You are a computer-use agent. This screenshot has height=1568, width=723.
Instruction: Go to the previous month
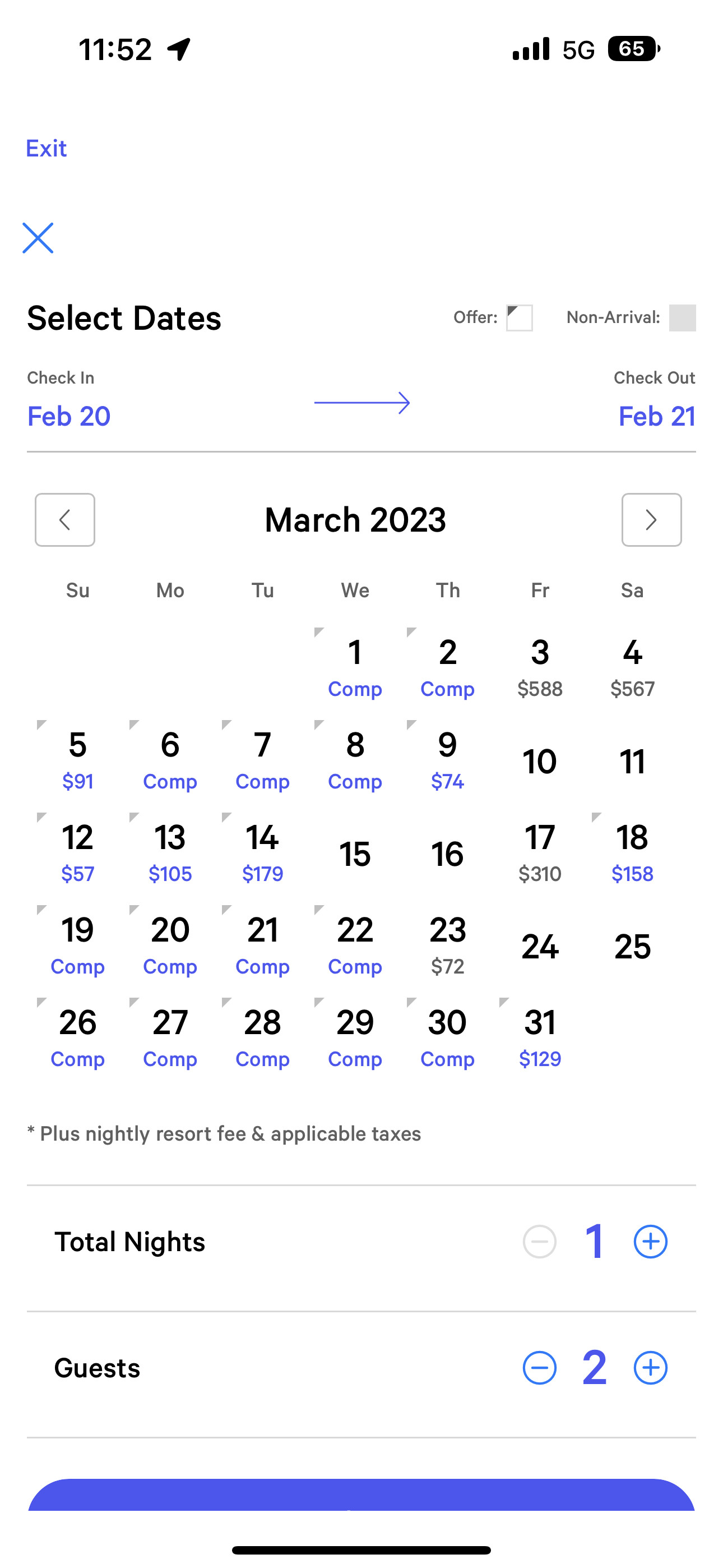coord(65,520)
